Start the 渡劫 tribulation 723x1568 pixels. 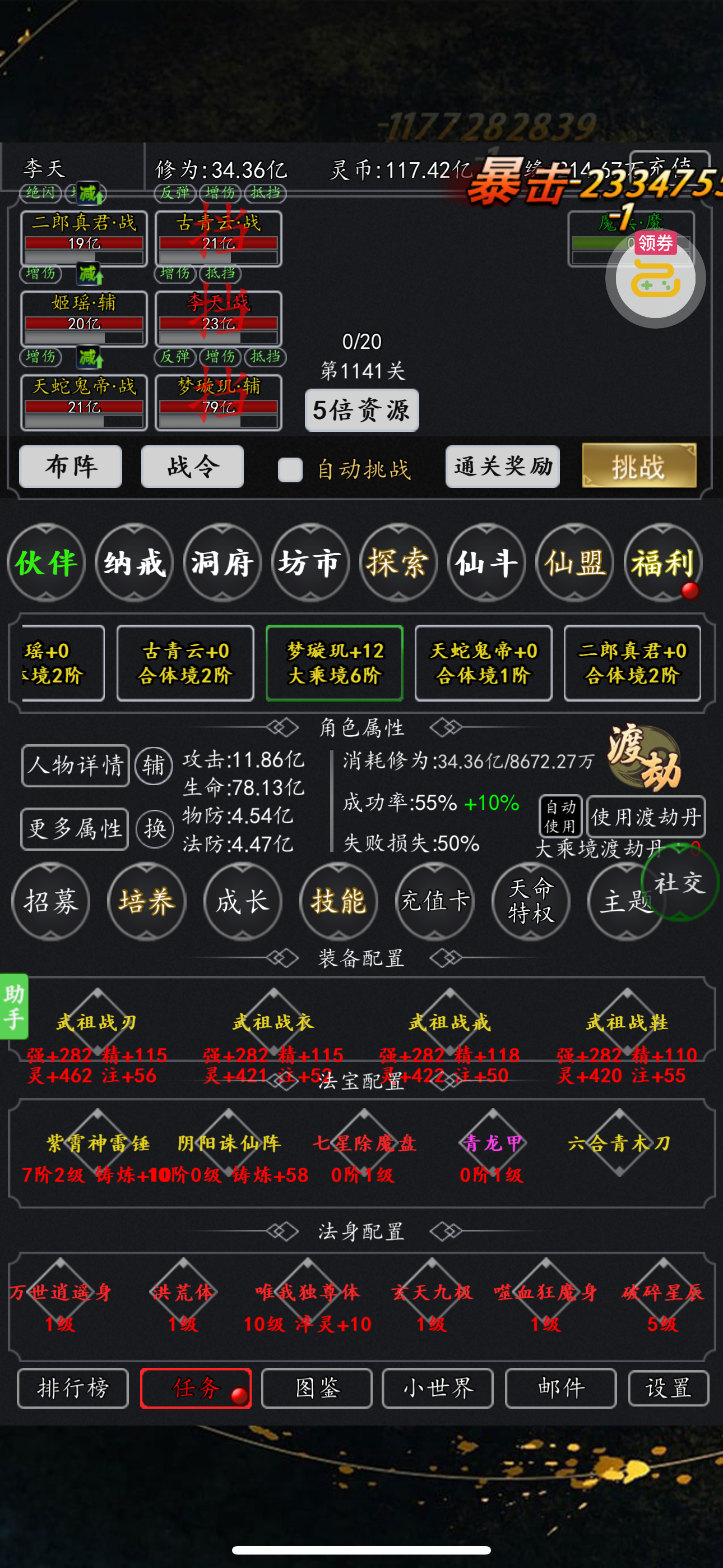click(644, 757)
